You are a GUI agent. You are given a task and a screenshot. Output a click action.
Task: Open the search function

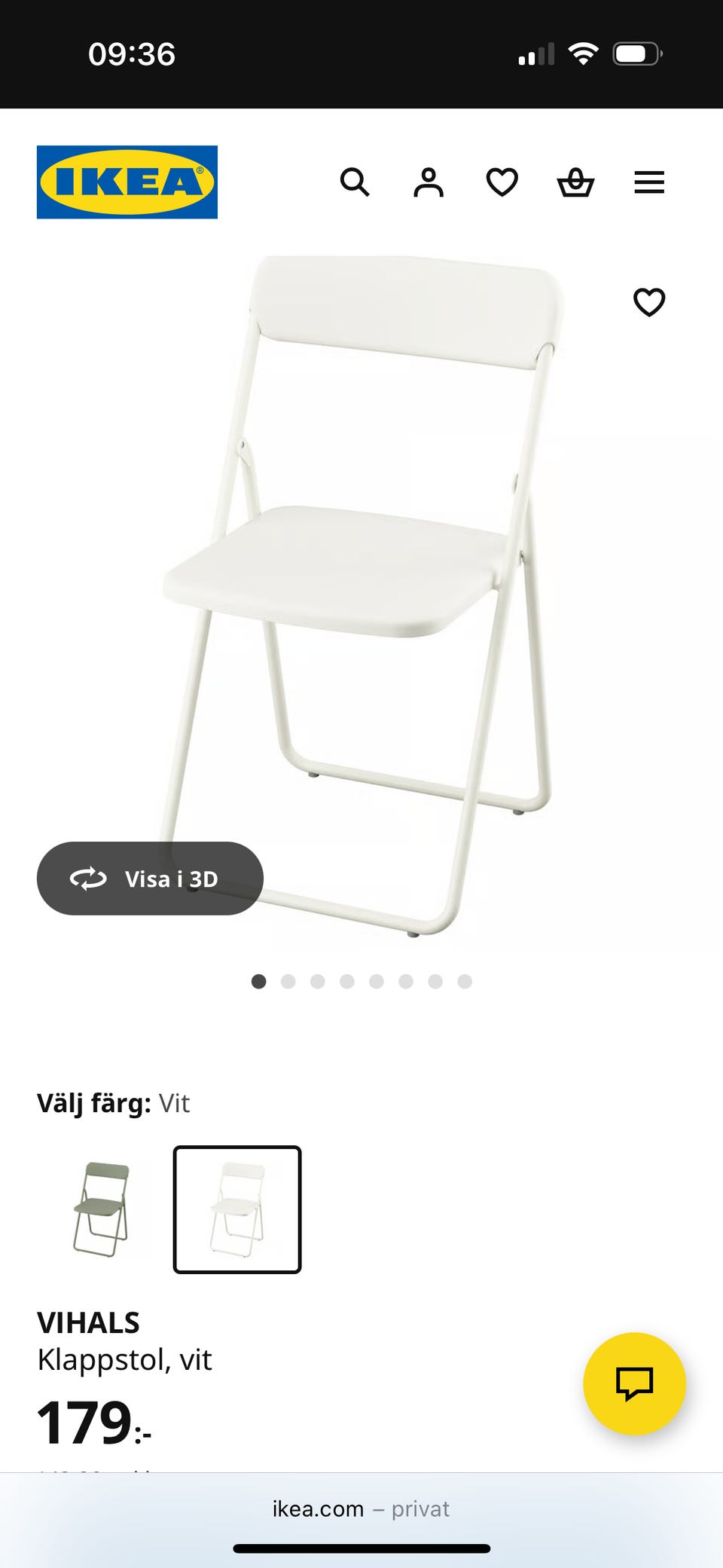click(354, 183)
